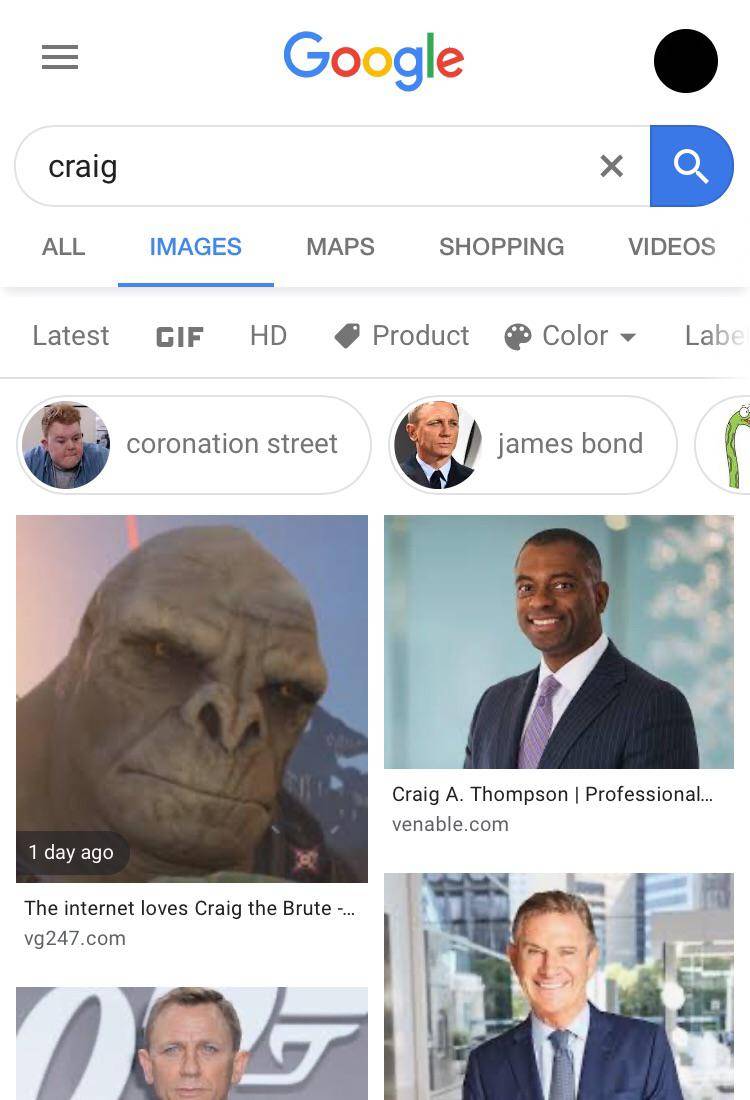Apply the Product filter
The width and height of the screenshot is (750, 1100).
coord(402,336)
